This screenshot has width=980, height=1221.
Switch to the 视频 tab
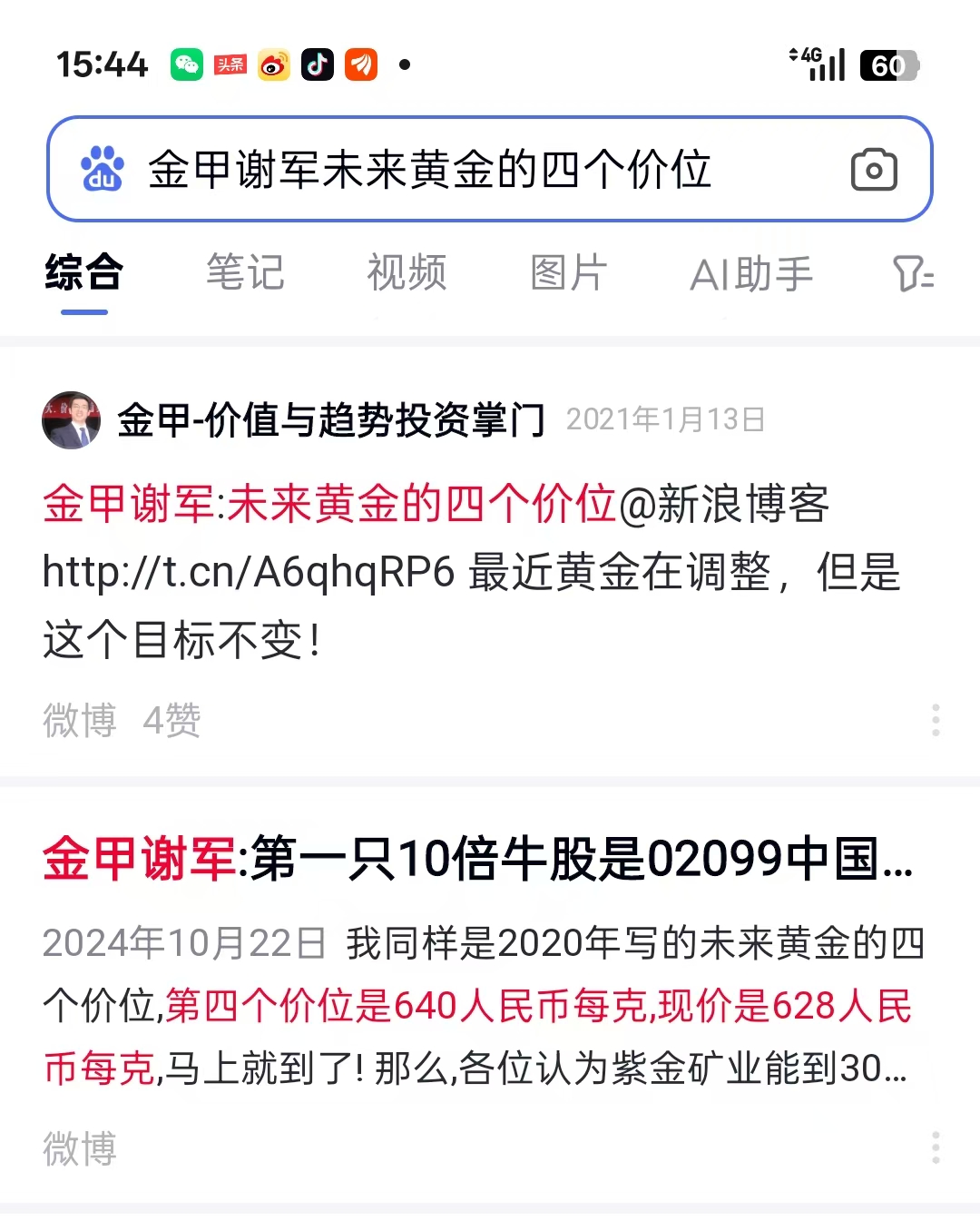click(407, 273)
